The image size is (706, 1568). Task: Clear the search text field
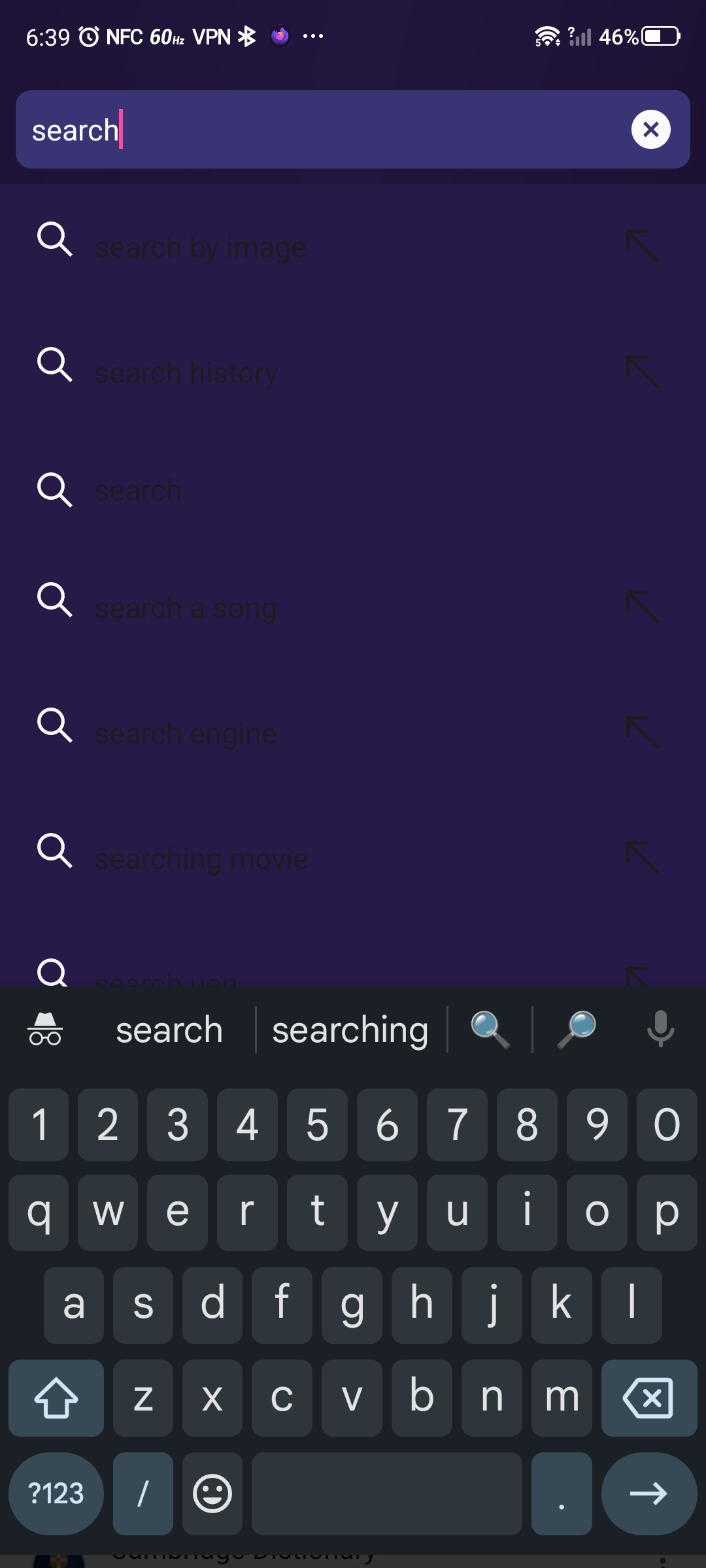click(x=650, y=129)
